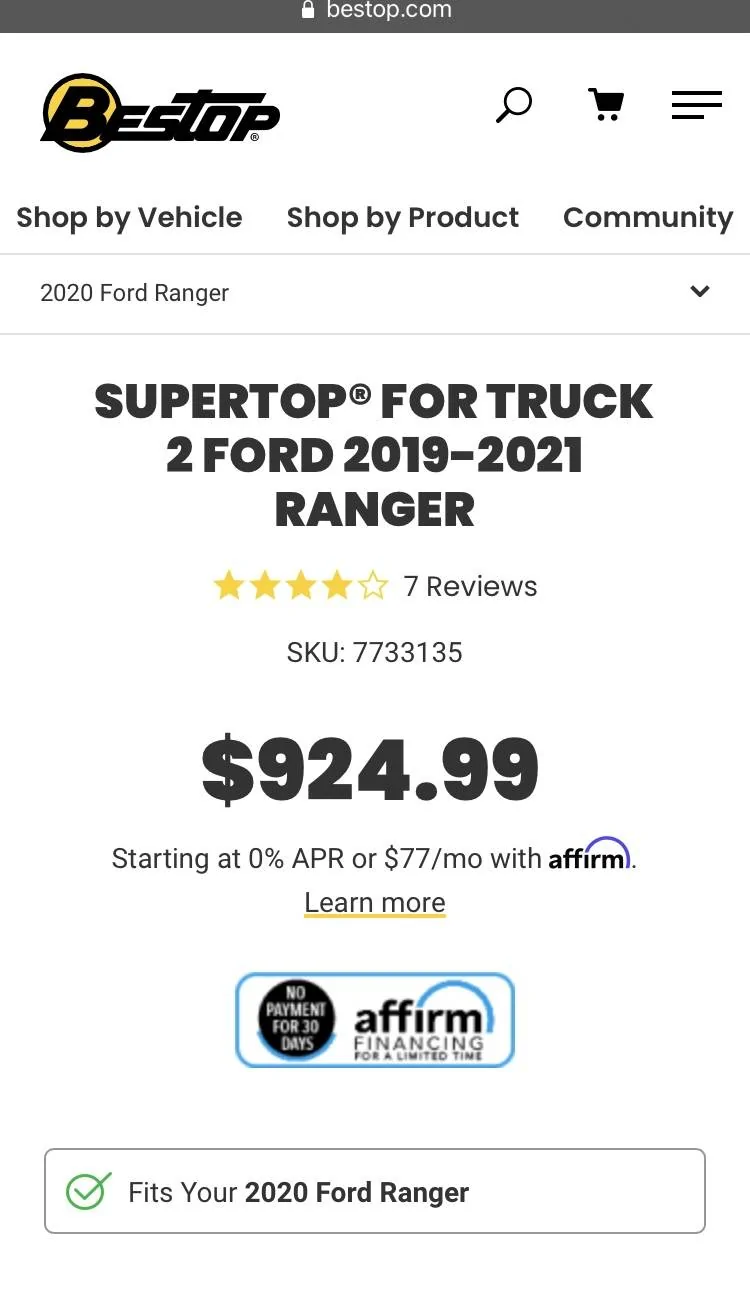Open Shop by Product
Image resolution: width=750 pixels, height=1289 pixels.
click(x=403, y=217)
